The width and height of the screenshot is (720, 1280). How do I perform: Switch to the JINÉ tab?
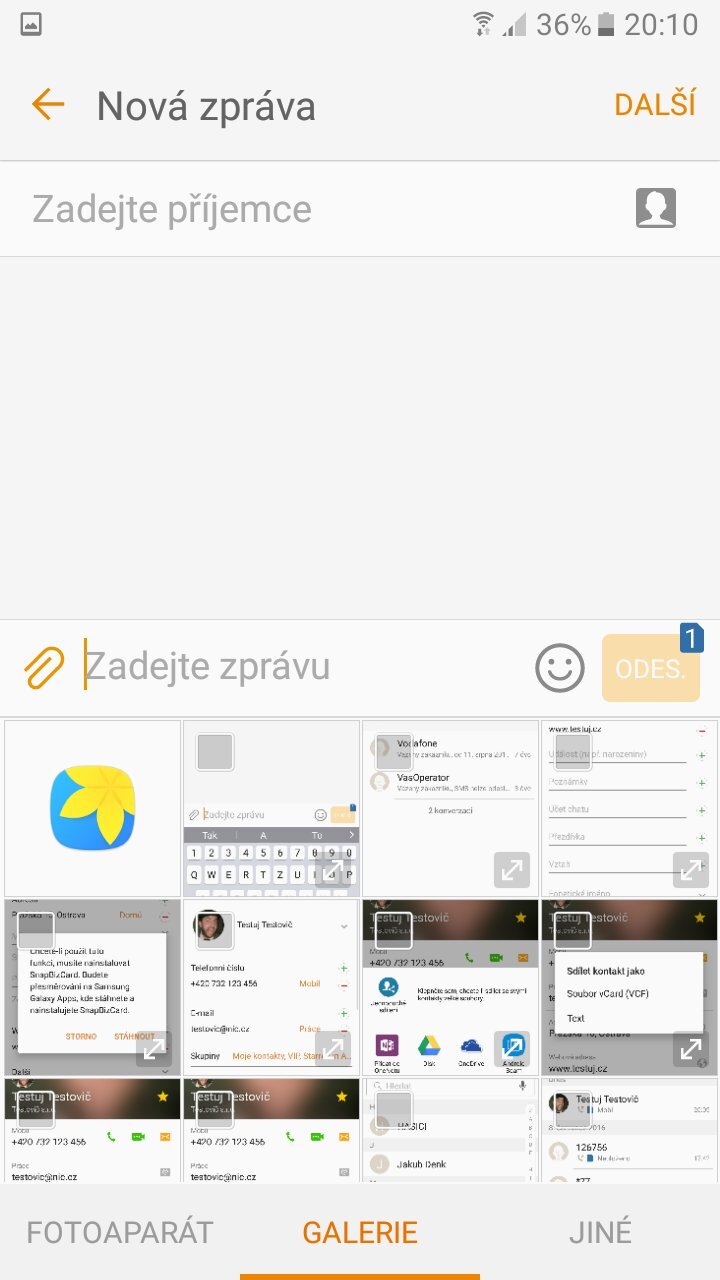click(x=600, y=1232)
